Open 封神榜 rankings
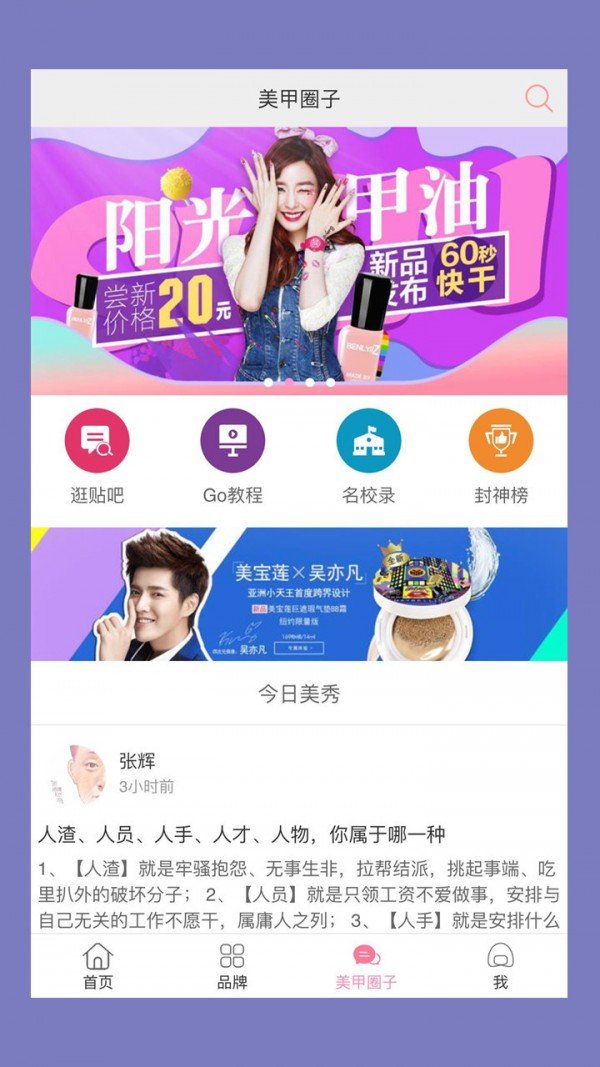The image size is (600, 1067). [501, 441]
